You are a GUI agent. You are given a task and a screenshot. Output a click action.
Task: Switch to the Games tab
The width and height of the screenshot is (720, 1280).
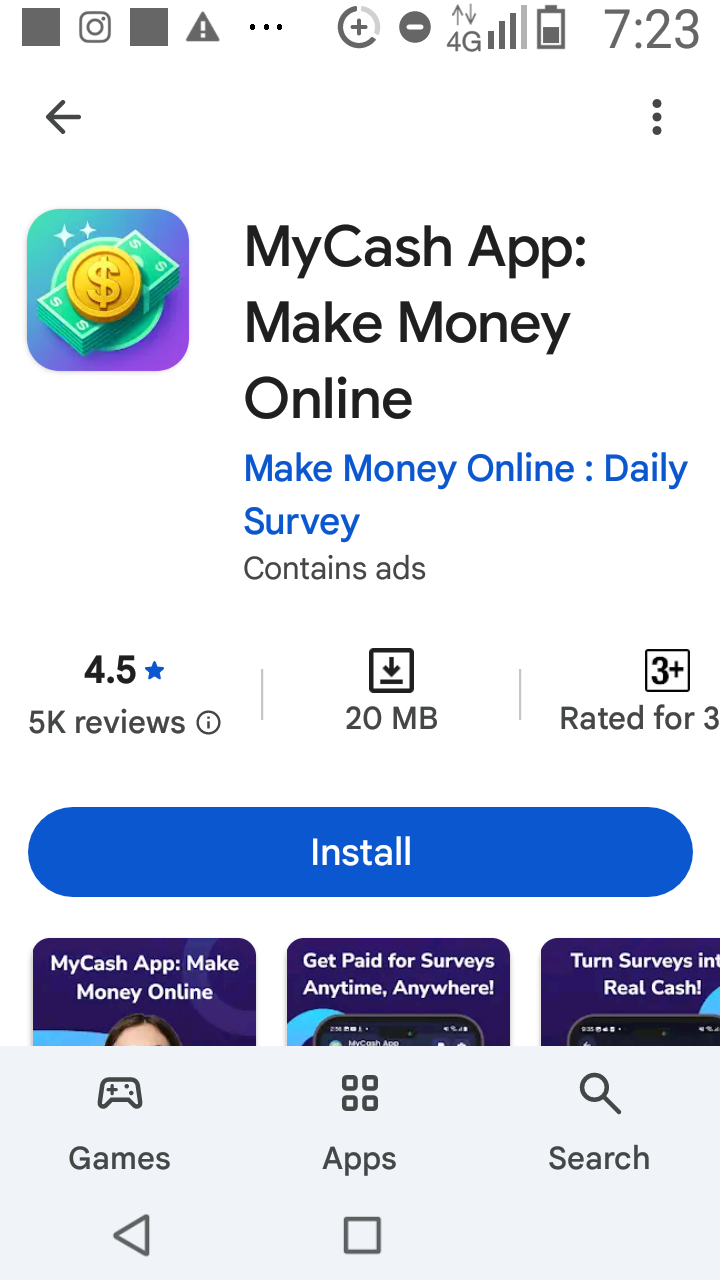(119, 1124)
